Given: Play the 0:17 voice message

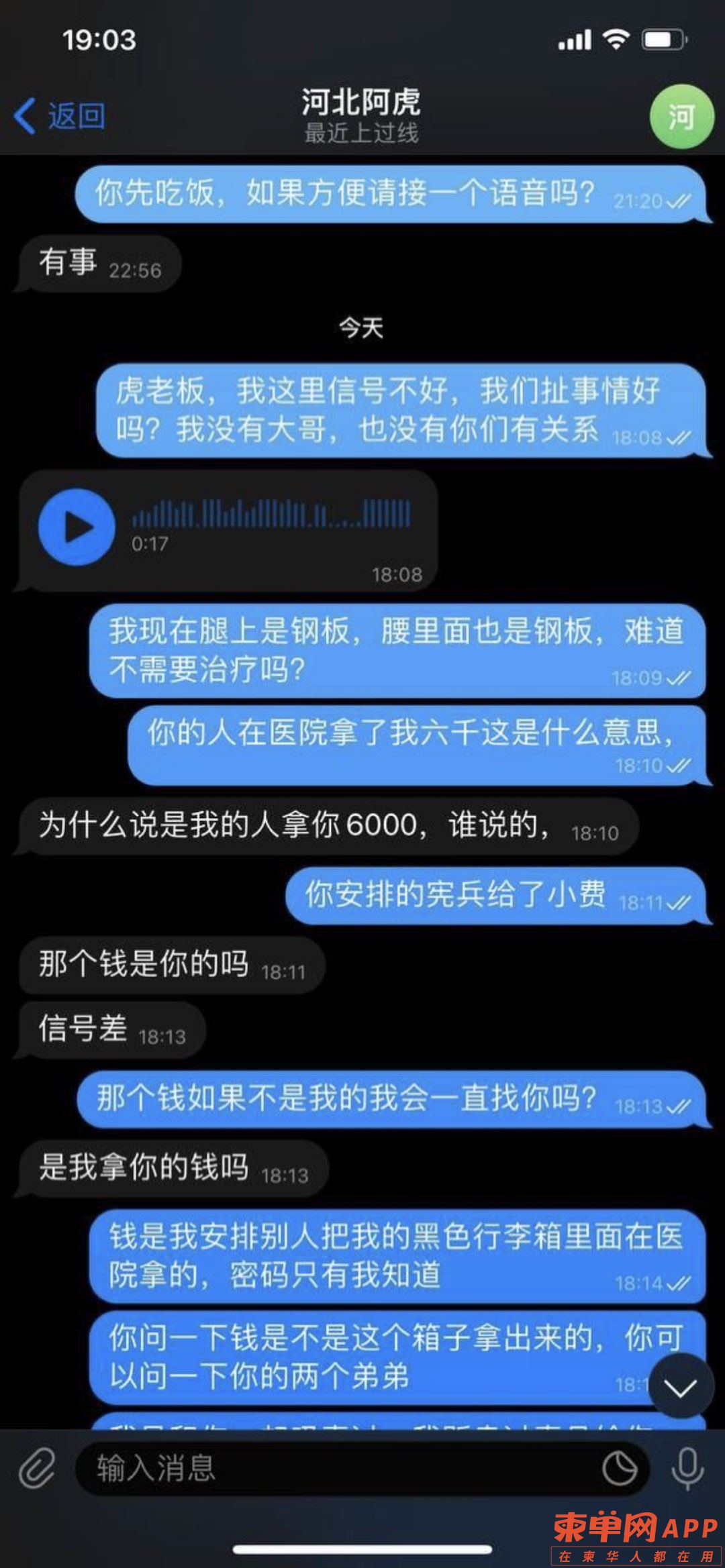Looking at the screenshot, I should tap(77, 527).
